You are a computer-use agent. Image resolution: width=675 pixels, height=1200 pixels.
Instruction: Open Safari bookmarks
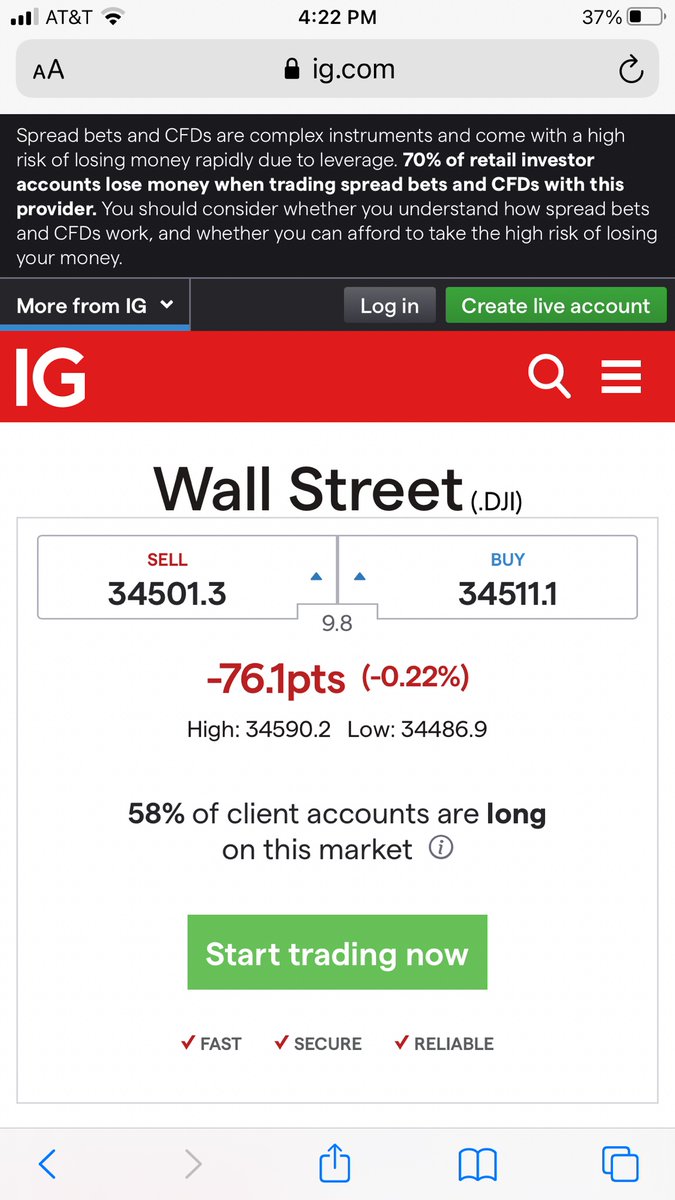[478, 1164]
